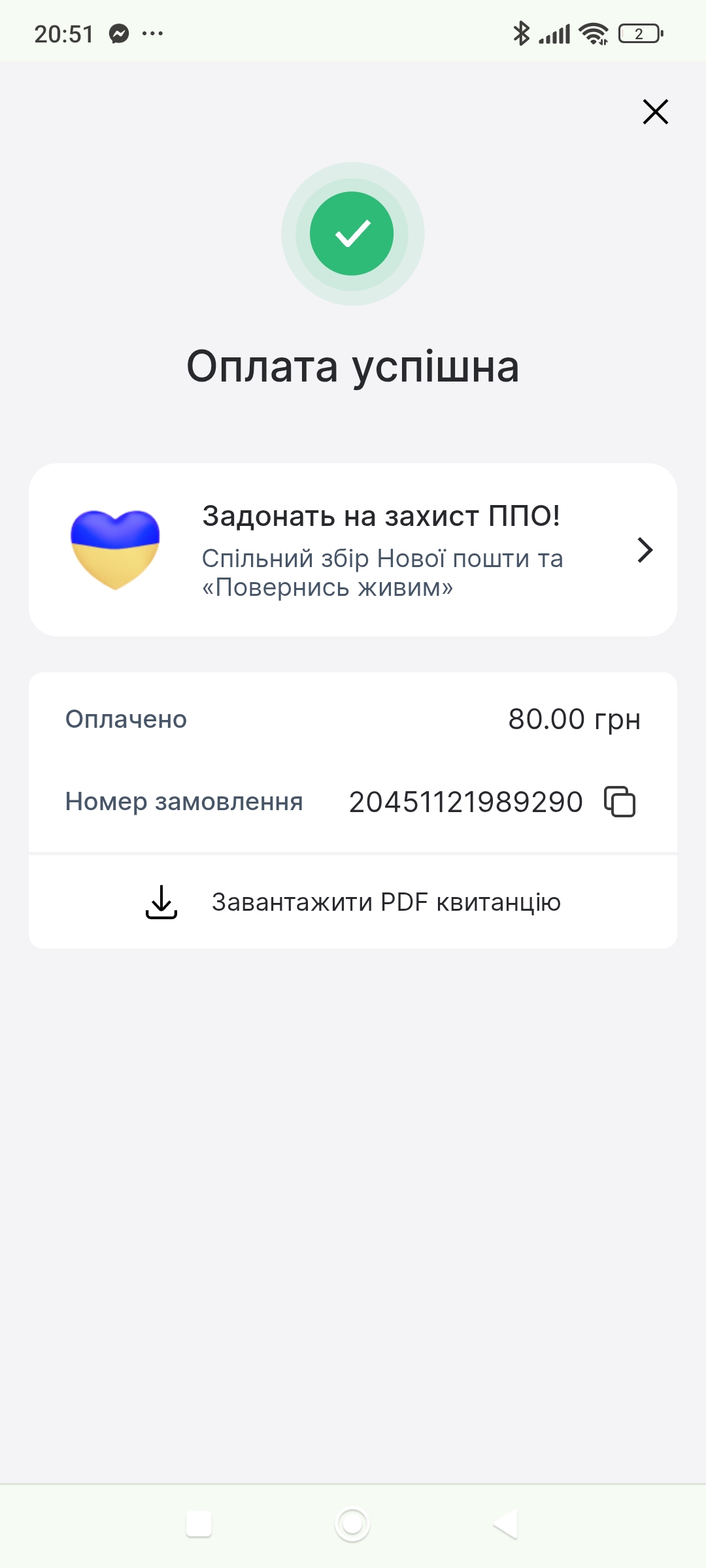Copy the order number
706x1568 pixels.
(620, 802)
